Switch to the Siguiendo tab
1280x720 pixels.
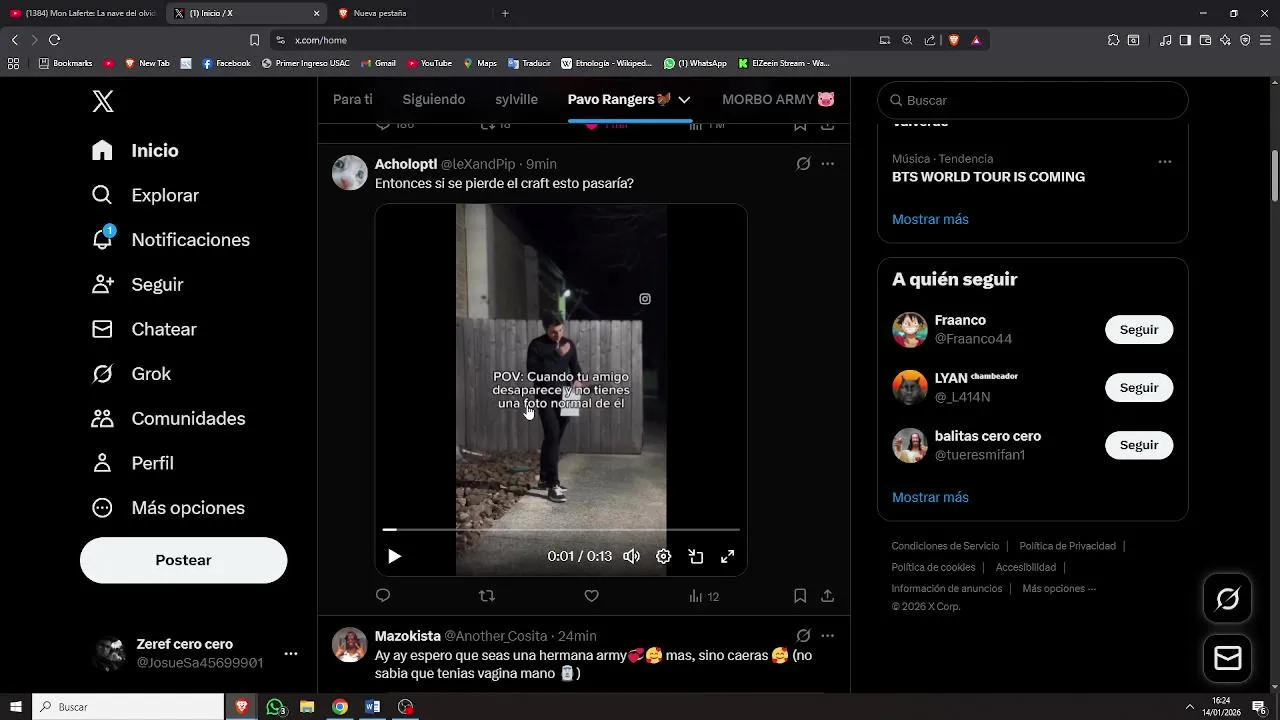coord(434,100)
